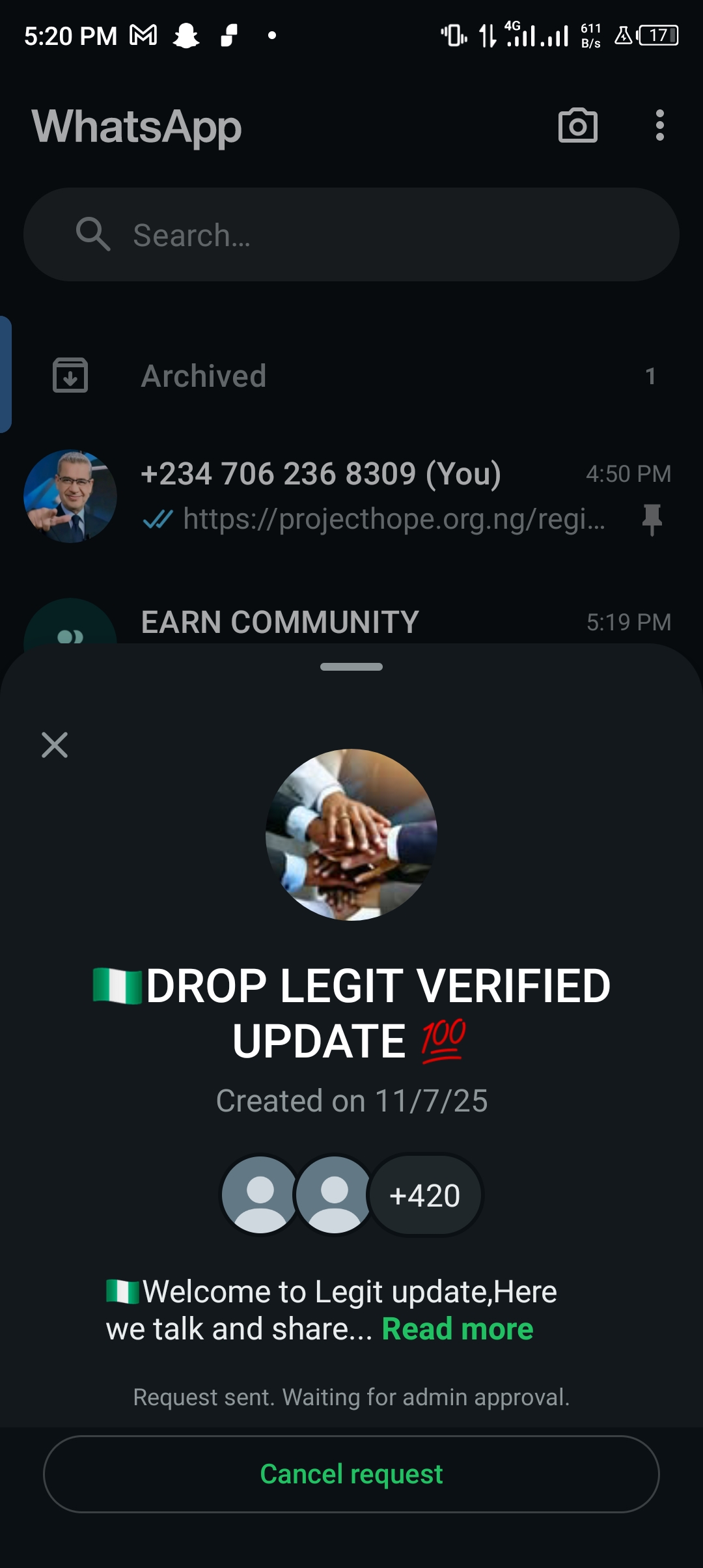703x1568 pixels.
Task: Expand group description with Read more
Action: tap(457, 1329)
